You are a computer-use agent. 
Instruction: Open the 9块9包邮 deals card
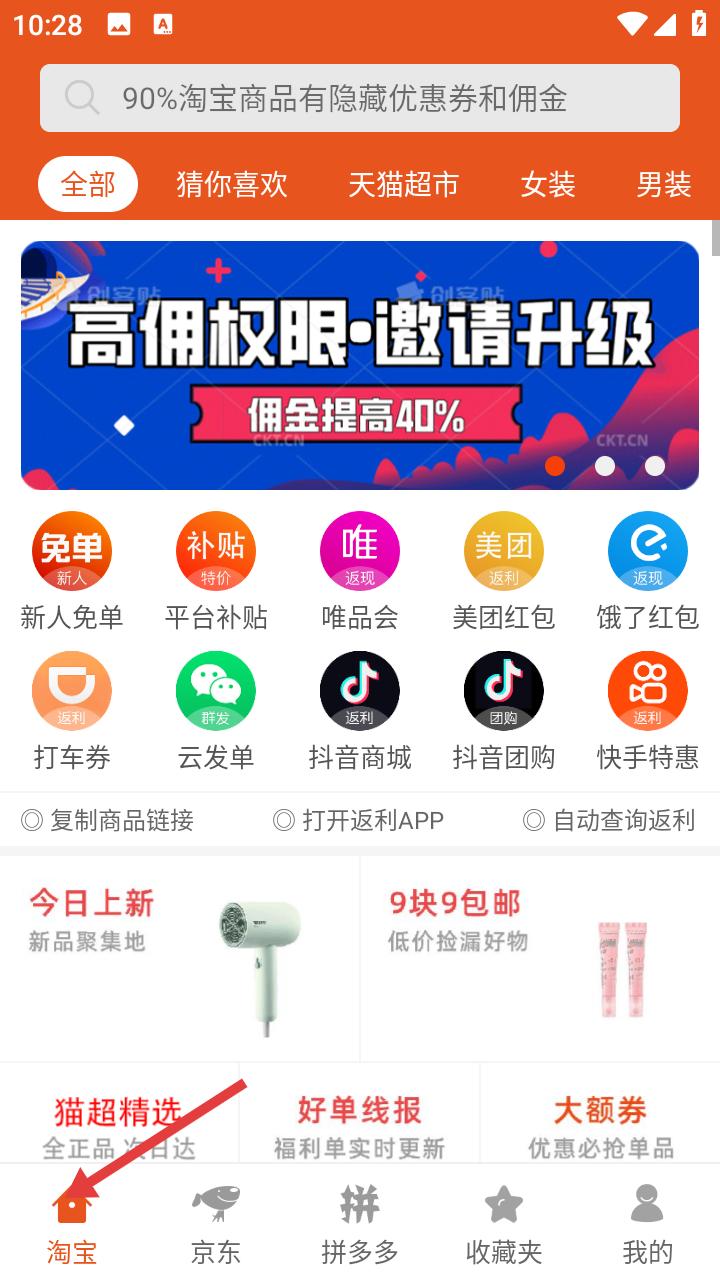540,958
